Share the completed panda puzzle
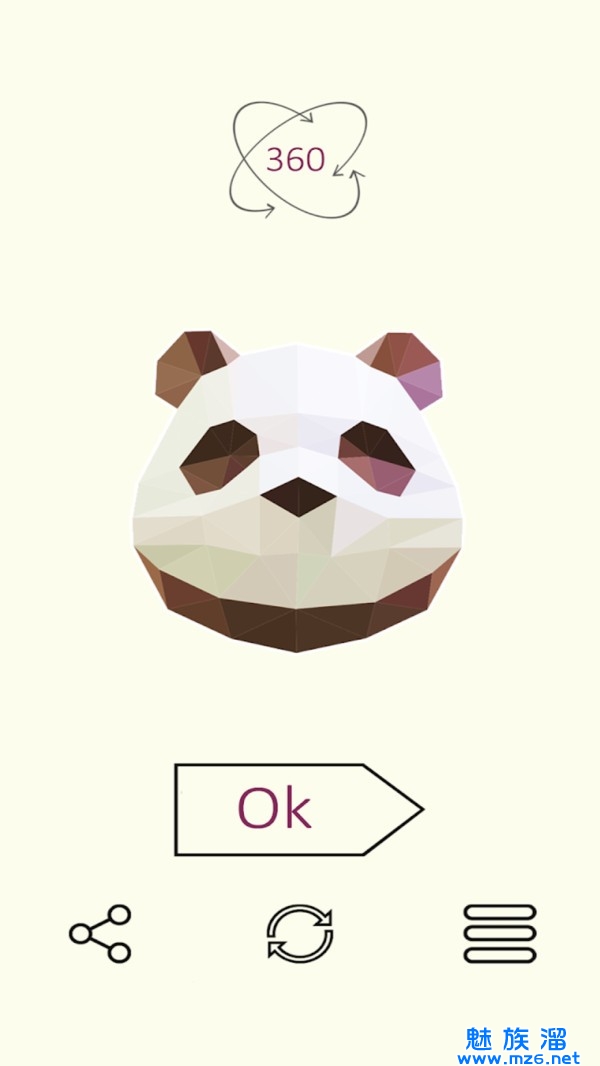600x1066 pixels. point(100,933)
